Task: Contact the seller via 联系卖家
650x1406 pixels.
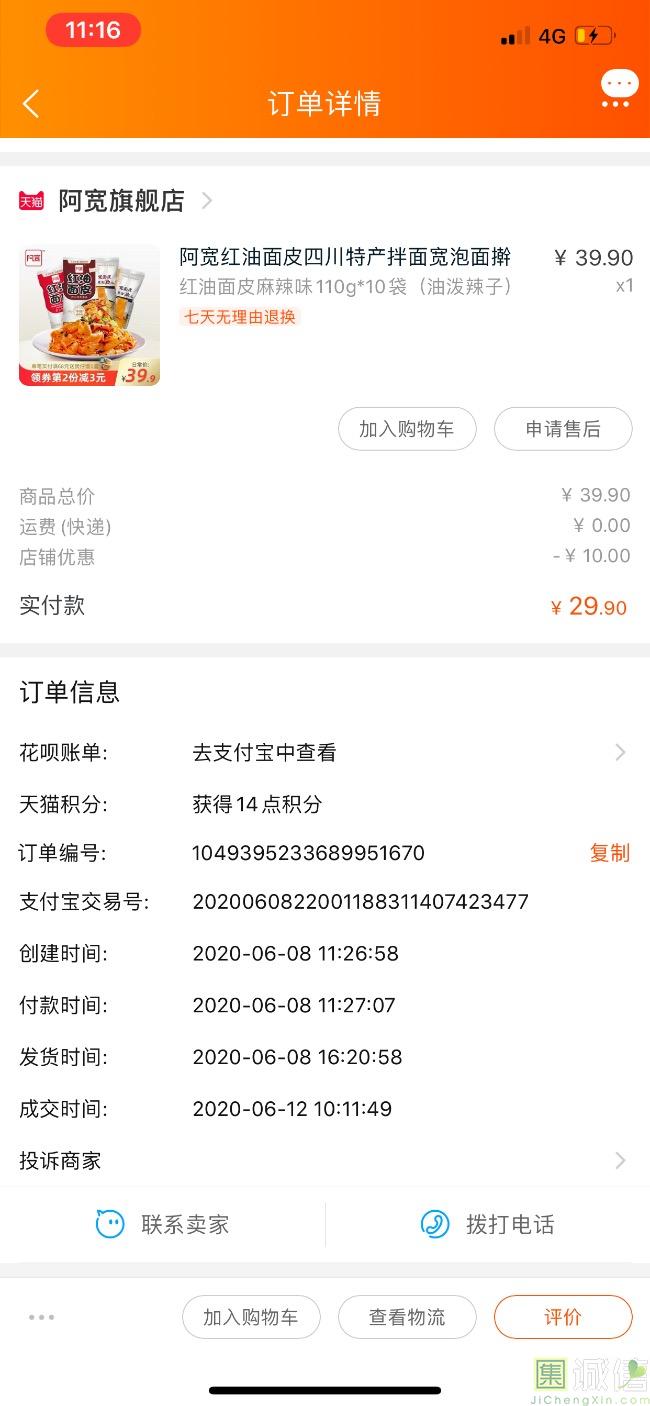Action: (x=163, y=1224)
